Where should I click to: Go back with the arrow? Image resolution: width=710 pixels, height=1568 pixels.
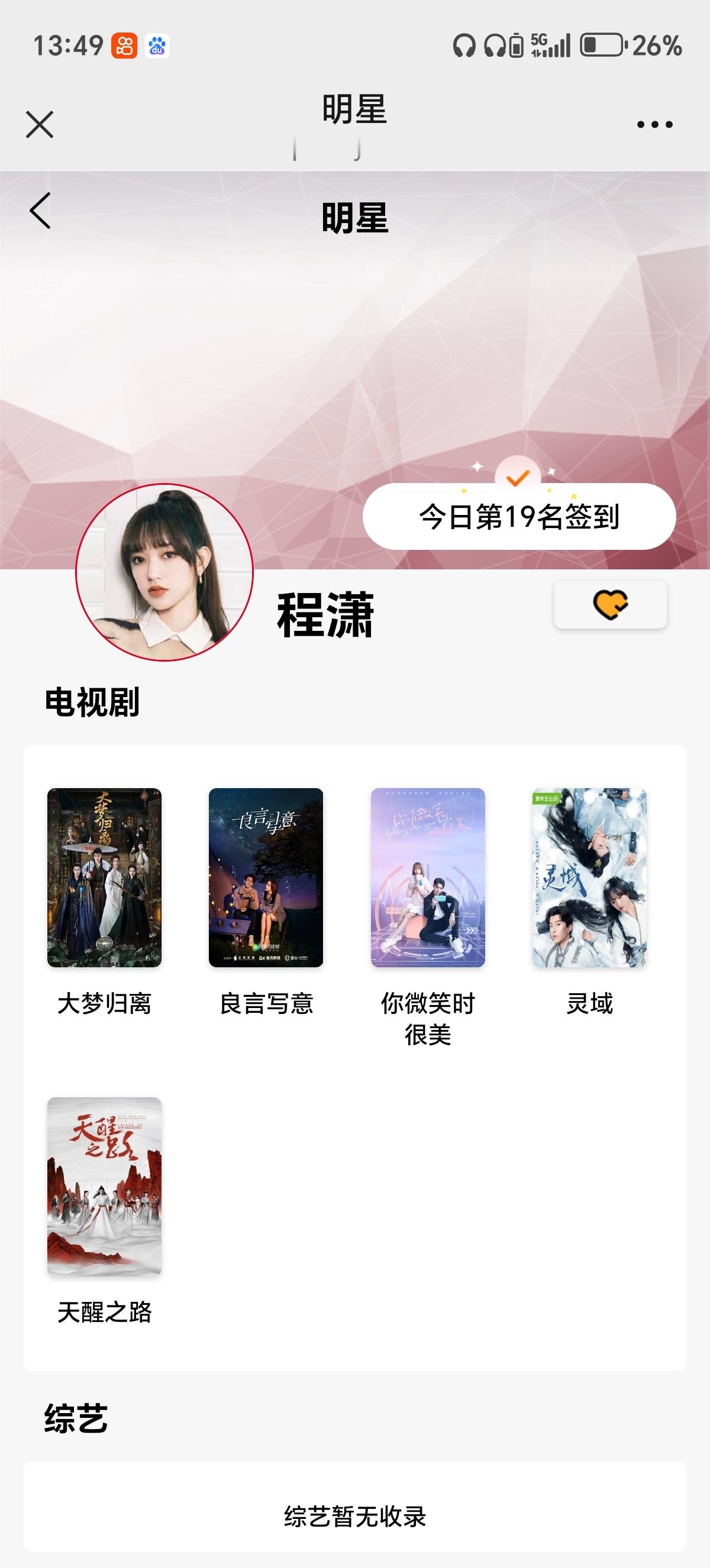[40, 211]
